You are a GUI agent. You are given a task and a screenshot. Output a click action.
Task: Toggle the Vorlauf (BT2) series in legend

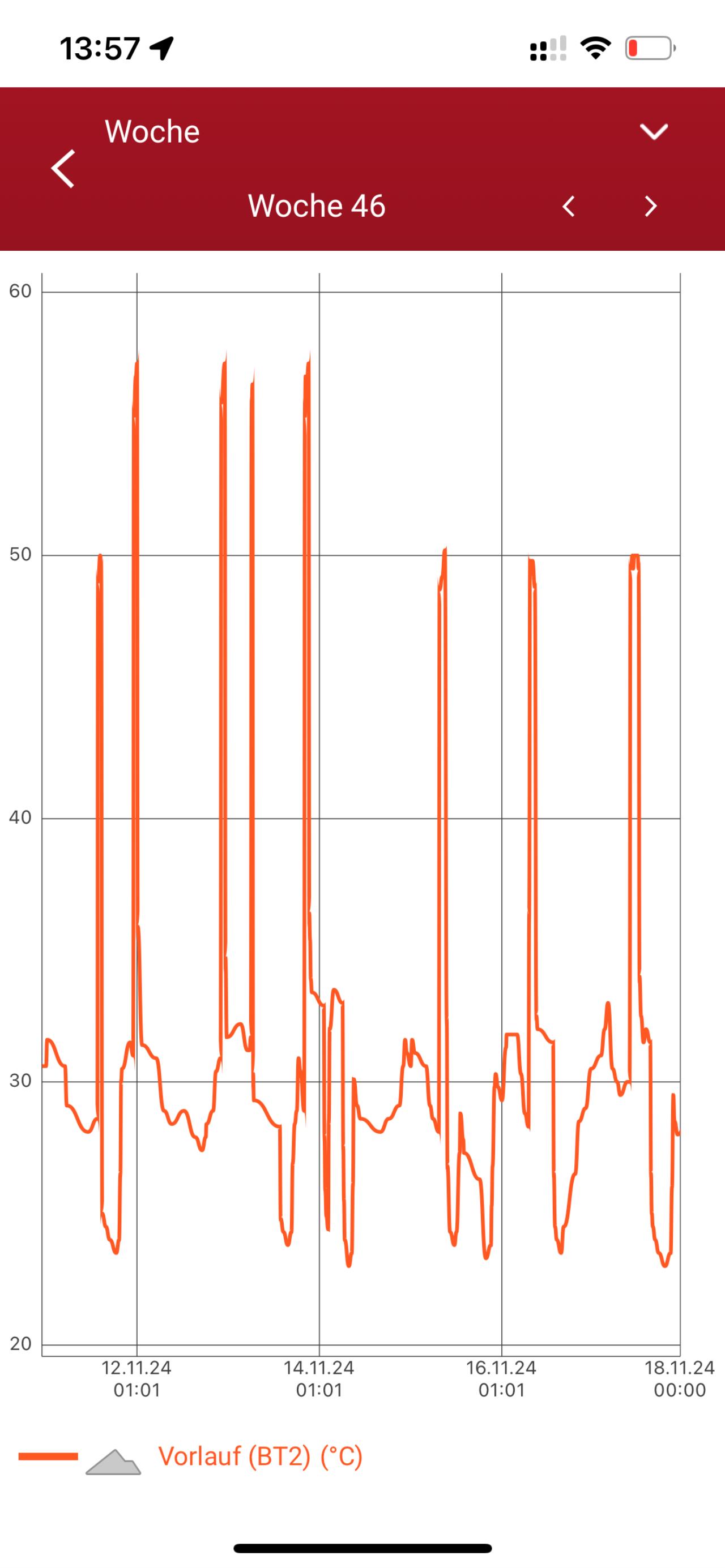click(x=260, y=1456)
